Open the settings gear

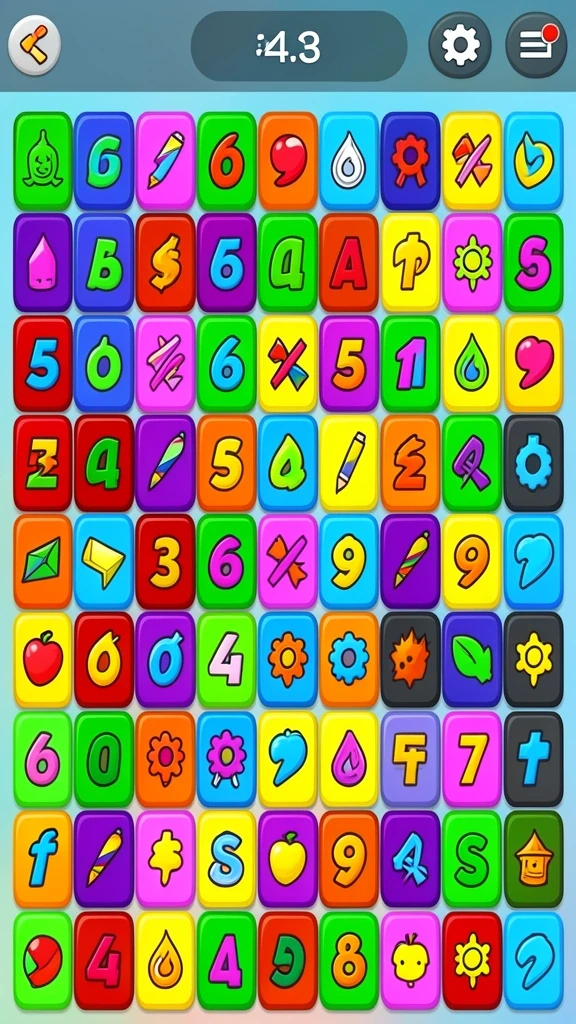pyautogui.click(x=460, y=45)
